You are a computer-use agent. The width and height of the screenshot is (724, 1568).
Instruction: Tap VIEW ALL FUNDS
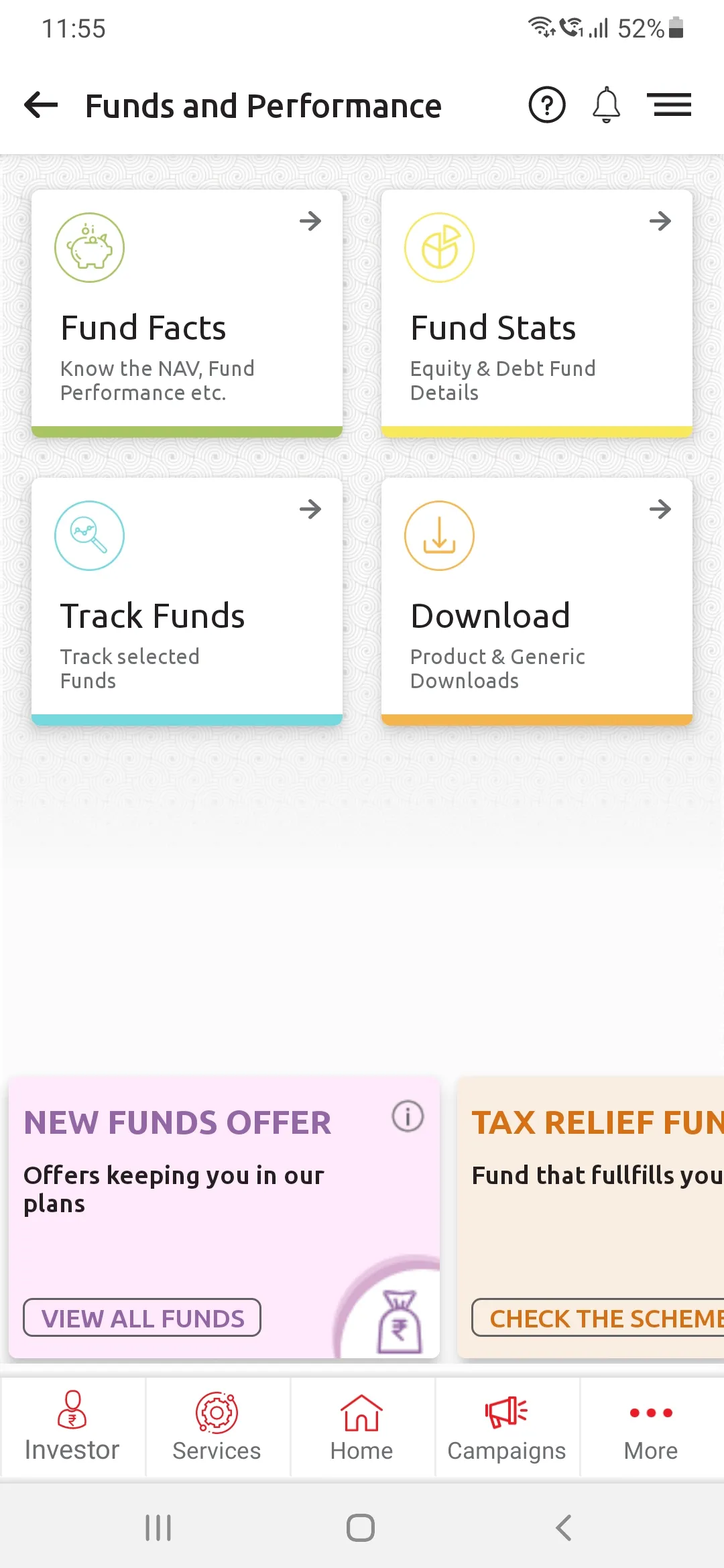tap(141, 1317)
